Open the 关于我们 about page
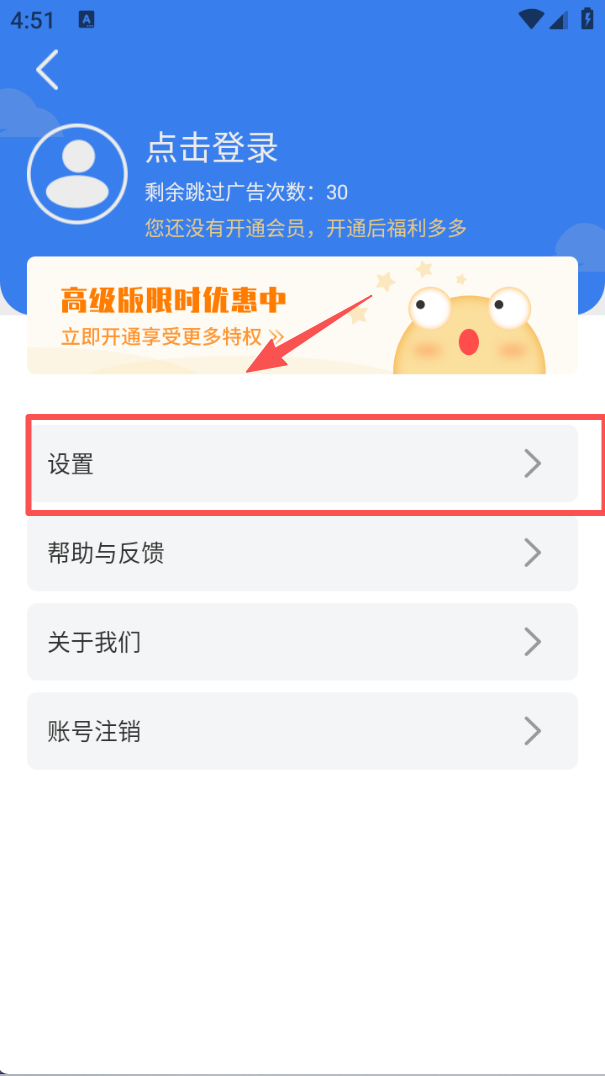The height and width of the screenshot is (1076, 605). click(x=302, y=642)
